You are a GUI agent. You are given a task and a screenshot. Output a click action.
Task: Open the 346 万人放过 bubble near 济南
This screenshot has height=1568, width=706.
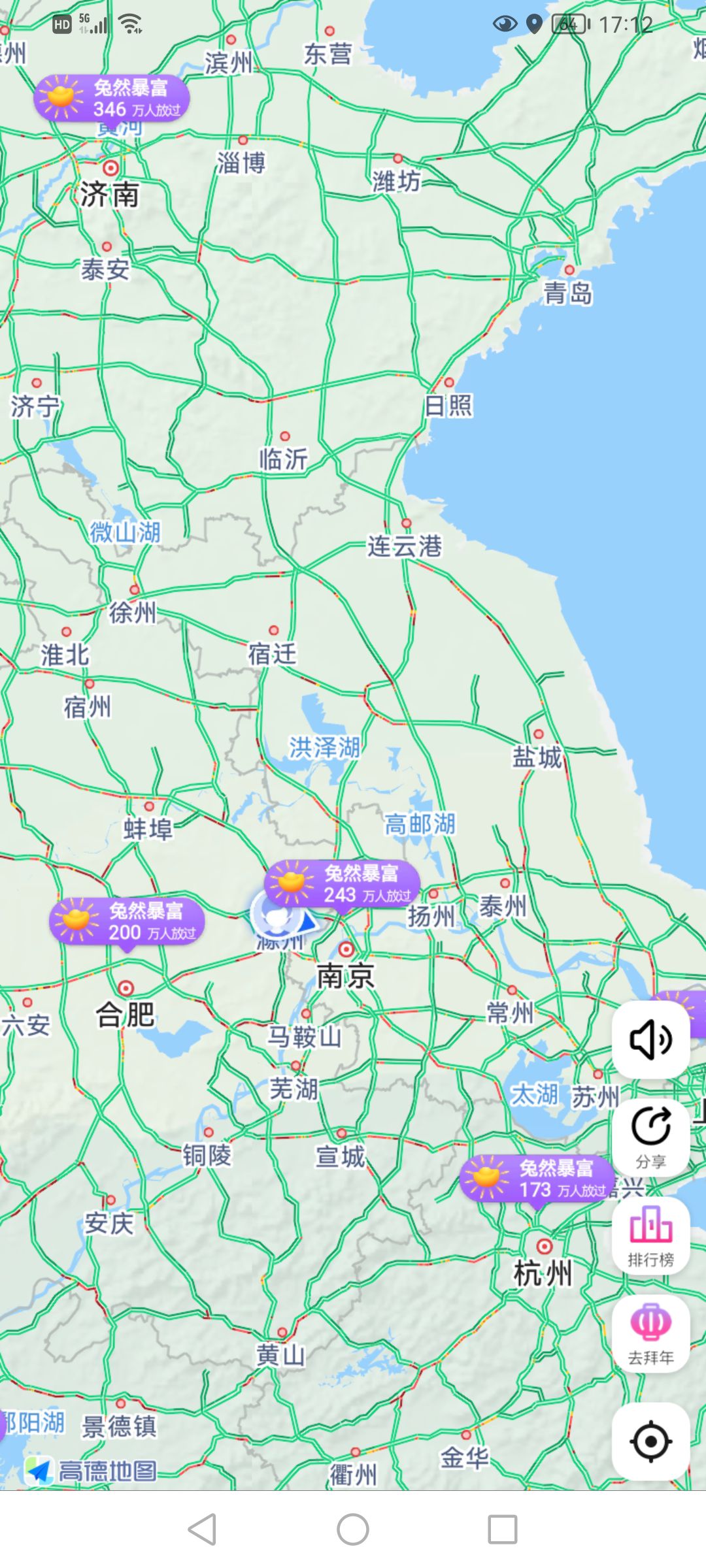coord(112,98)
